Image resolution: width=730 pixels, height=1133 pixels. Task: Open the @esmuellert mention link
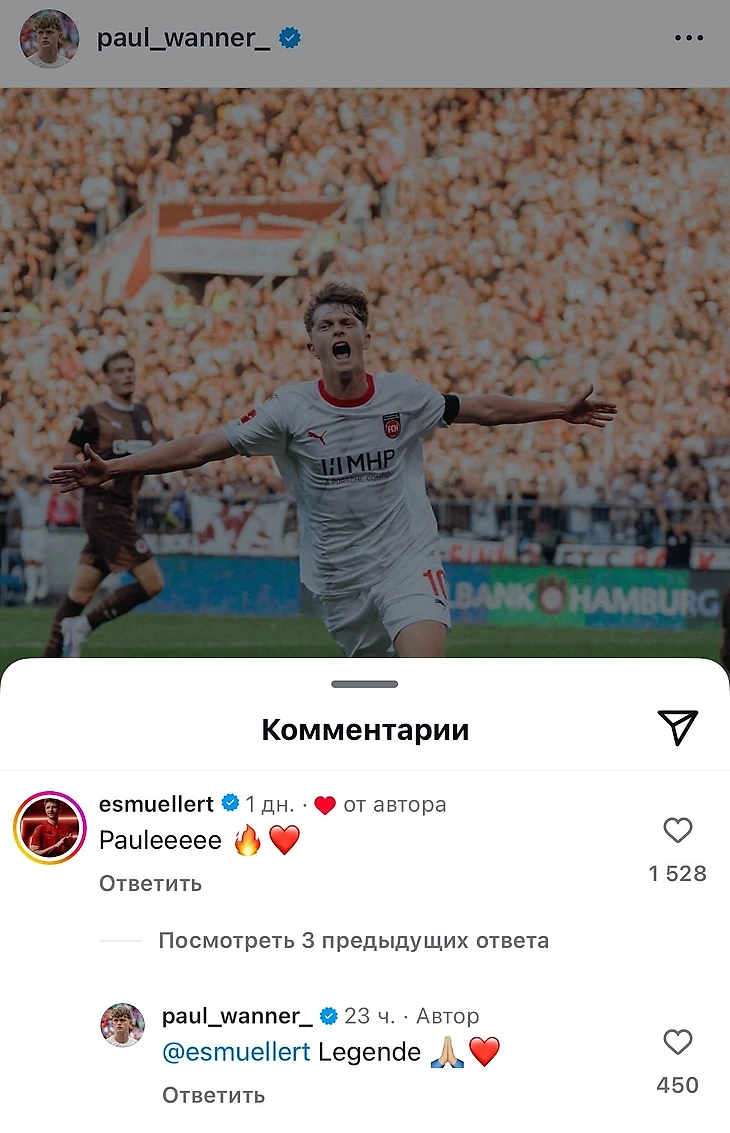click(x=236, y=1052)
